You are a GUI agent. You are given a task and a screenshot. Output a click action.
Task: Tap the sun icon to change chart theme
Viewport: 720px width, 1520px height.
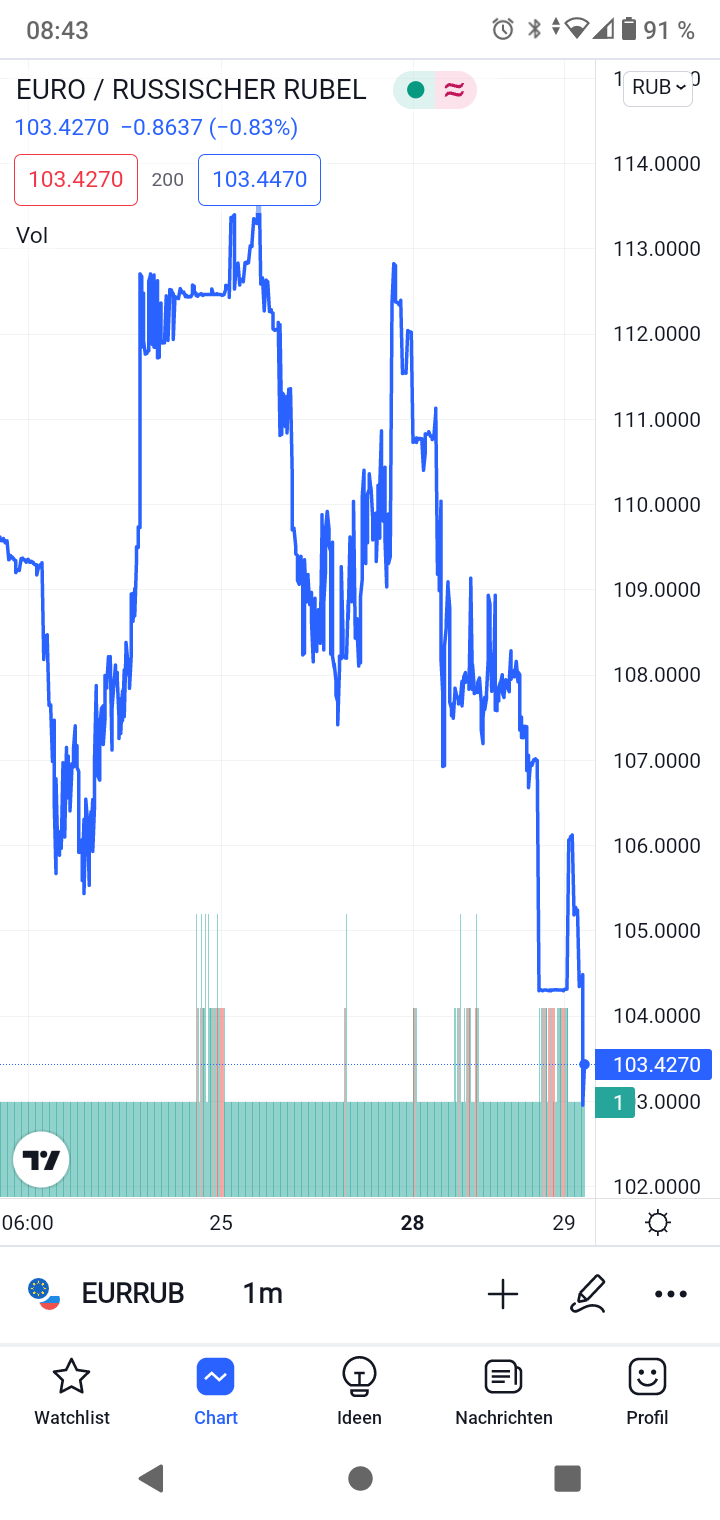coord(657,1222)
